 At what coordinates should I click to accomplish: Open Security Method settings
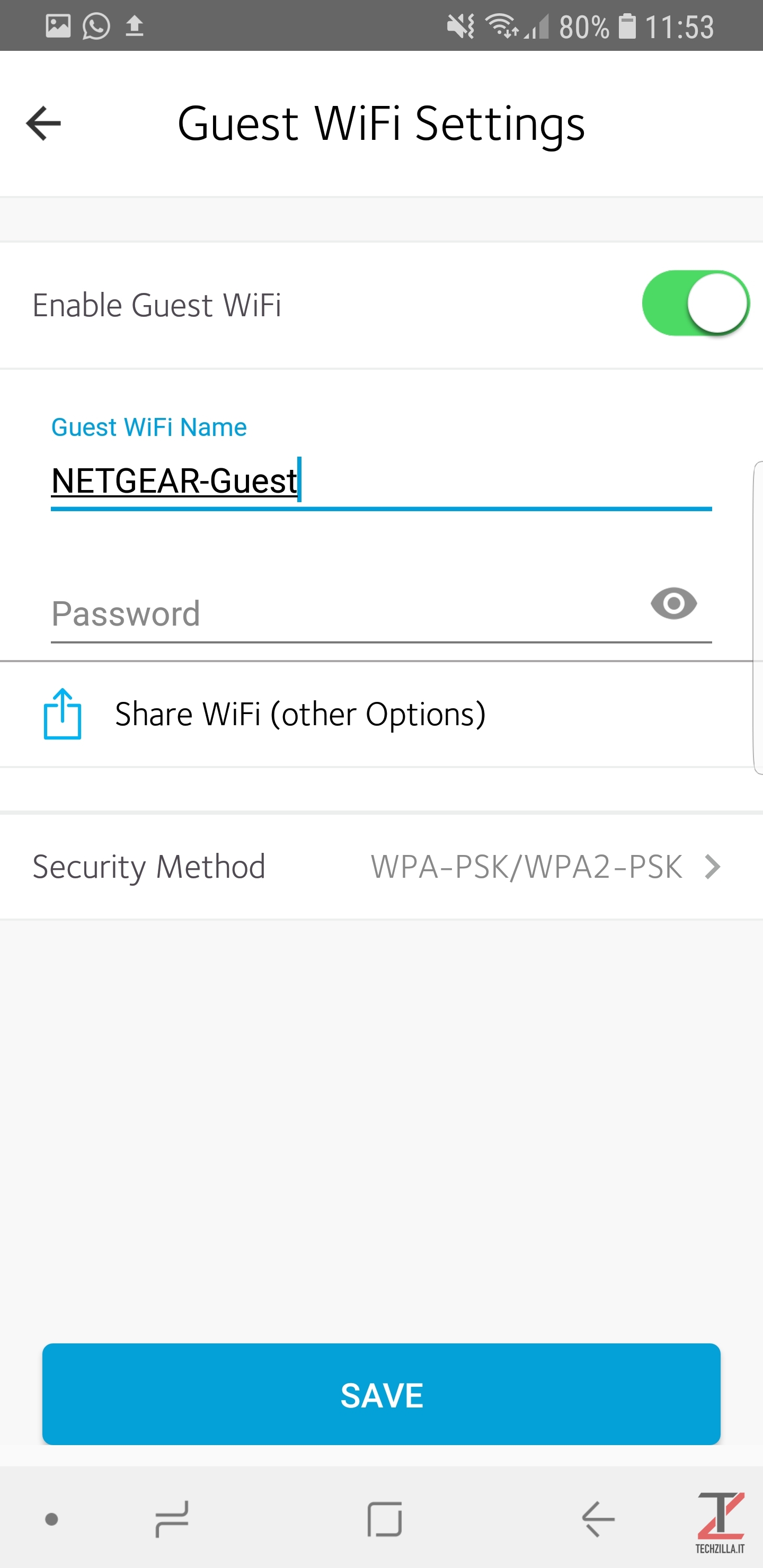point(381,866)
